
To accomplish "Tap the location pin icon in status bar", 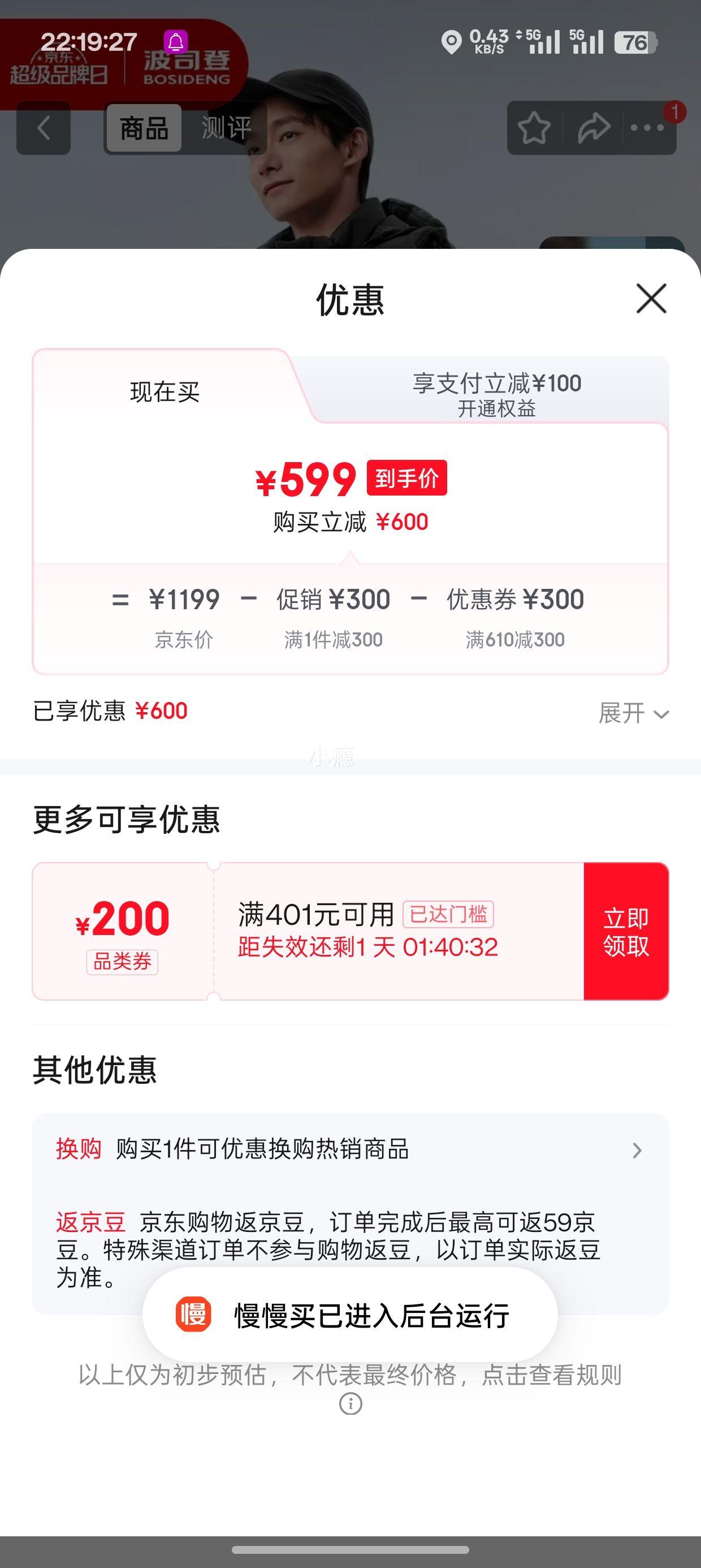I will (451, 41).
